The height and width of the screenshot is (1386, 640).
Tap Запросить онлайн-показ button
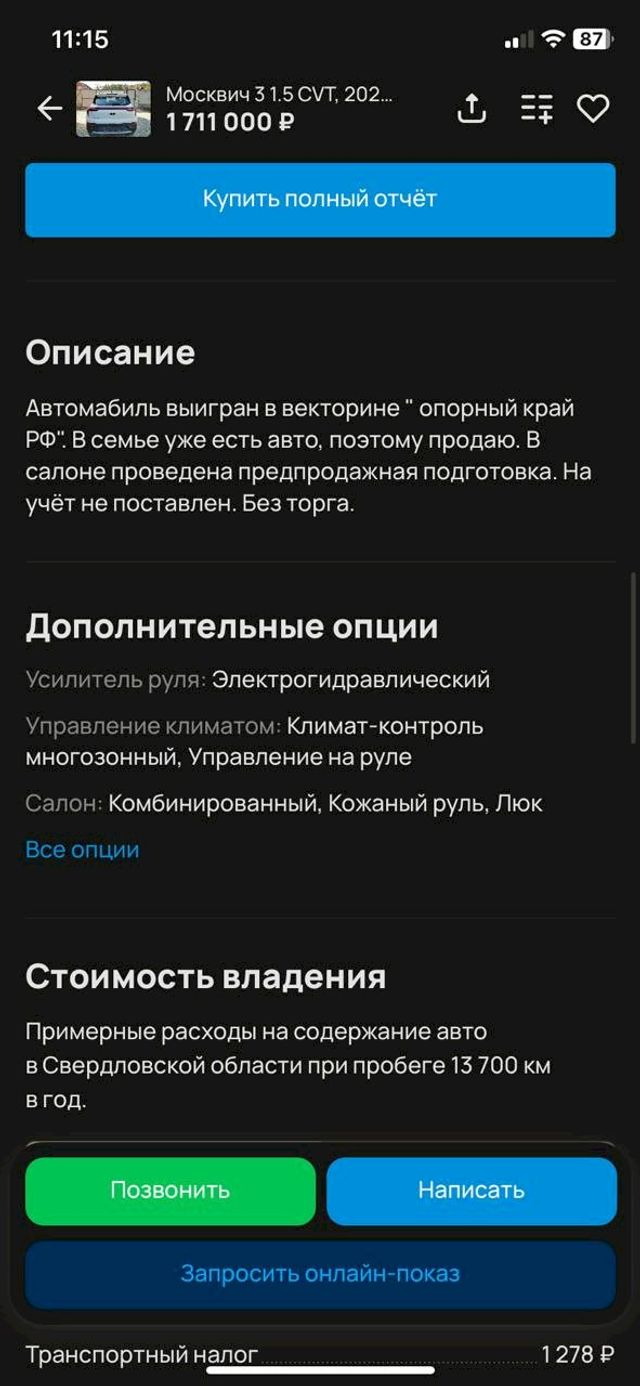pyautogui.click(x=320, y=1274)
